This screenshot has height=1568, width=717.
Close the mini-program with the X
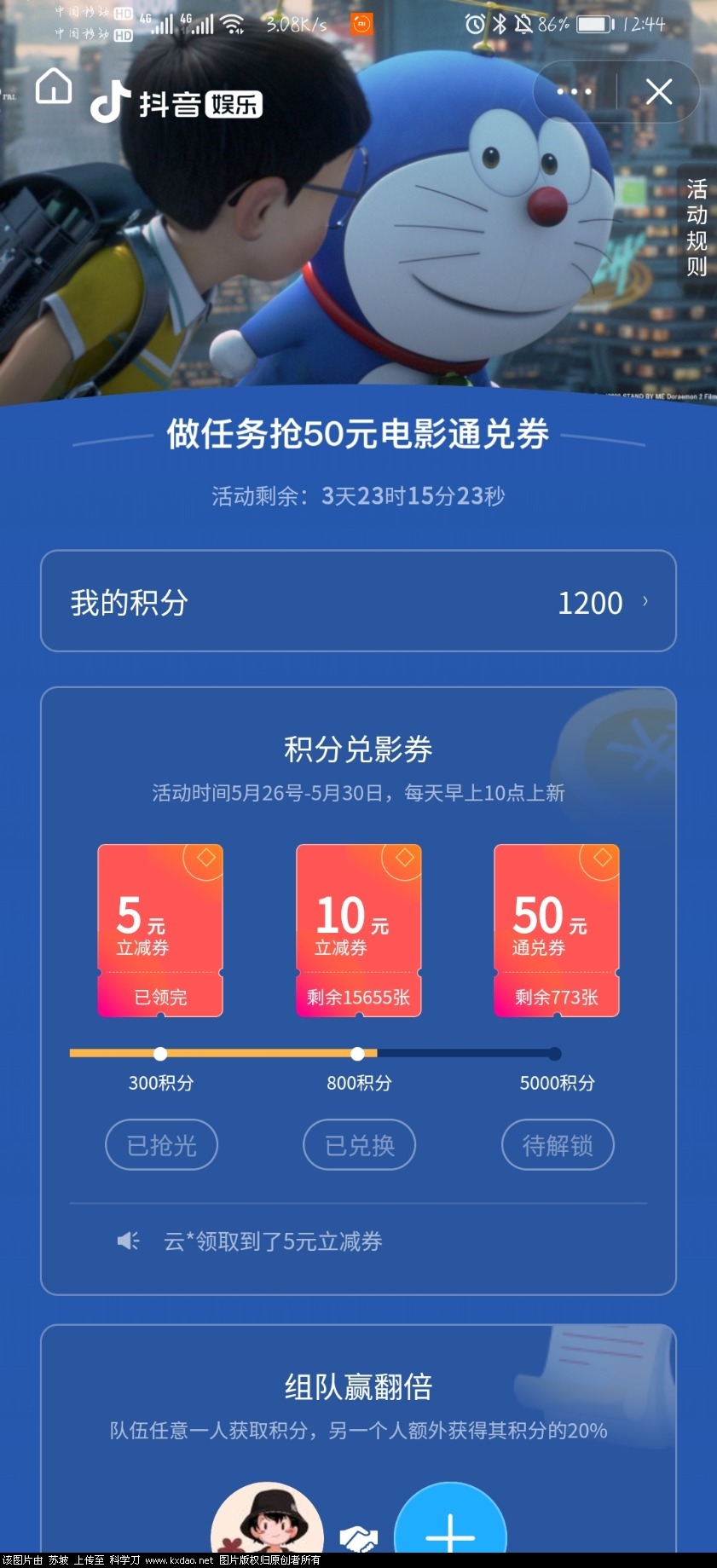(x=658, y=91)
